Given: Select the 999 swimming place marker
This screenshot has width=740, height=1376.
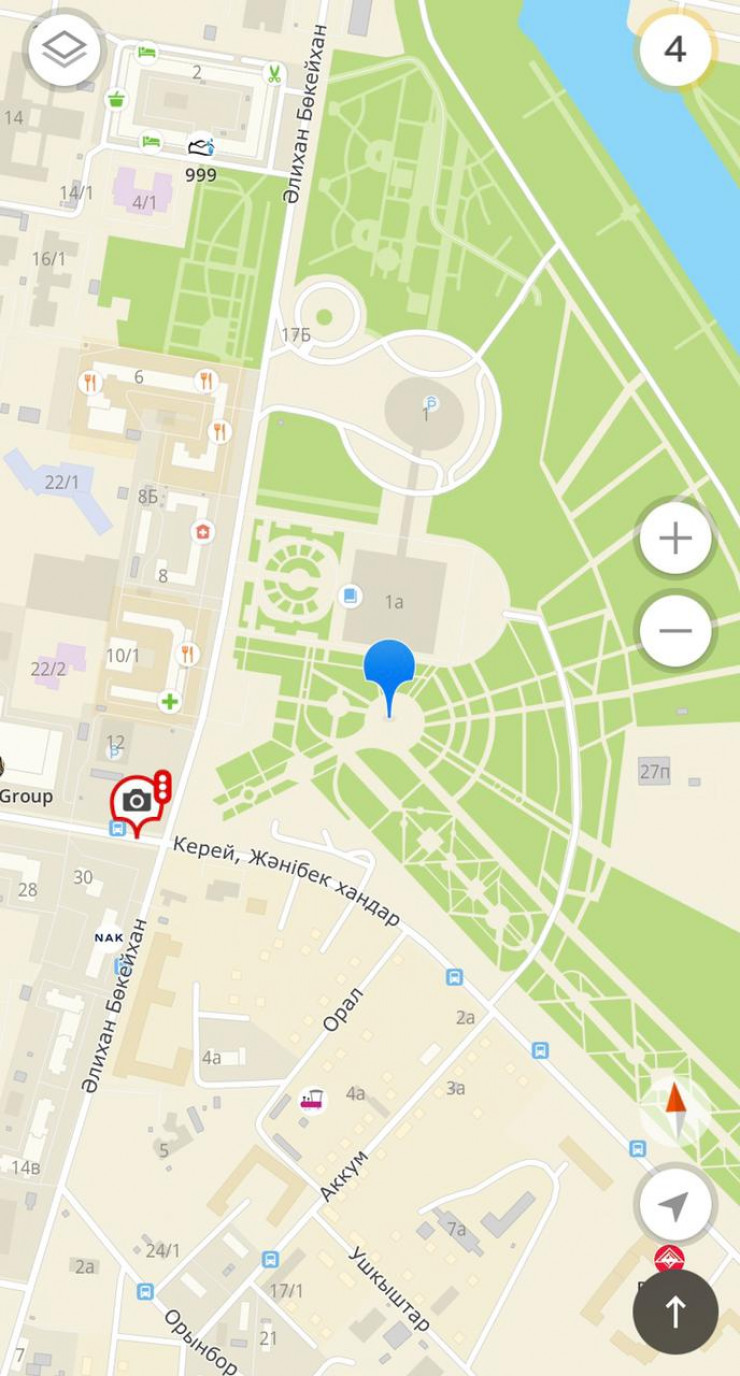Looking at the screenshot, I should pos(201,148).
